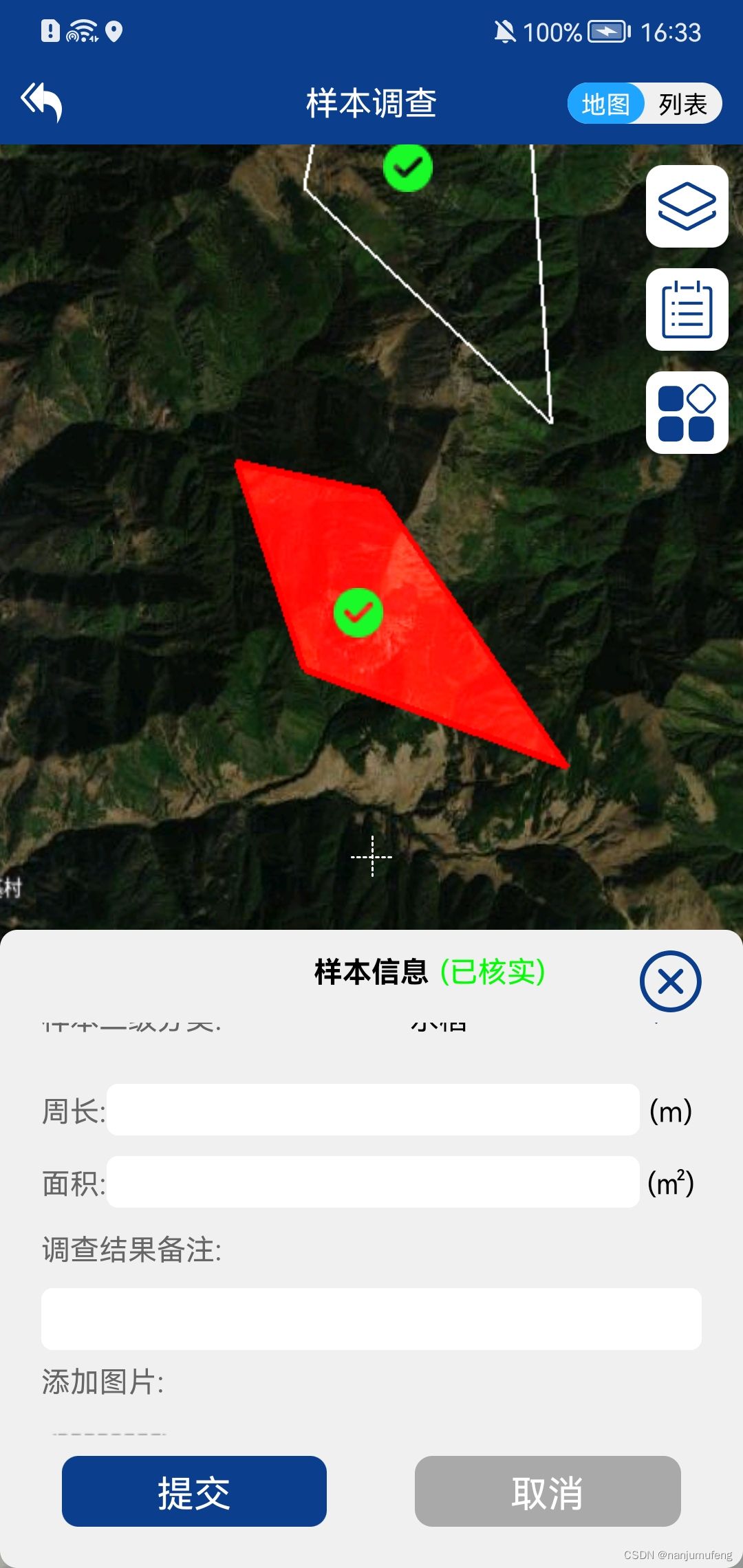The image size is (743, 1568).
Task: Tap the 调查结果备注 remarks text box
Action: tap(371, 1318)
